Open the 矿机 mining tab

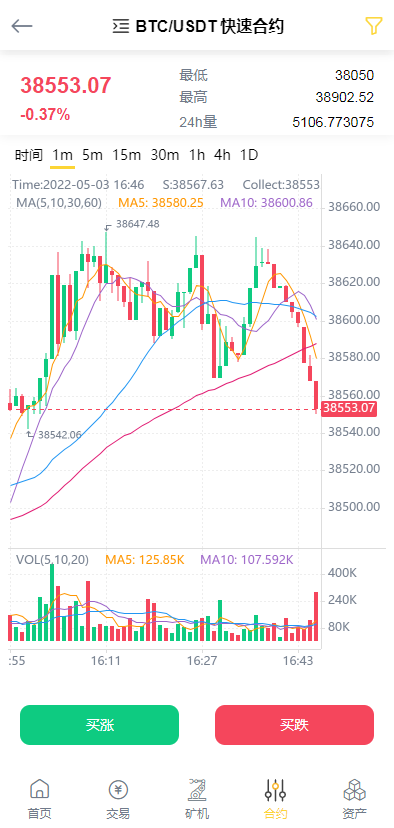pos(197,799)
